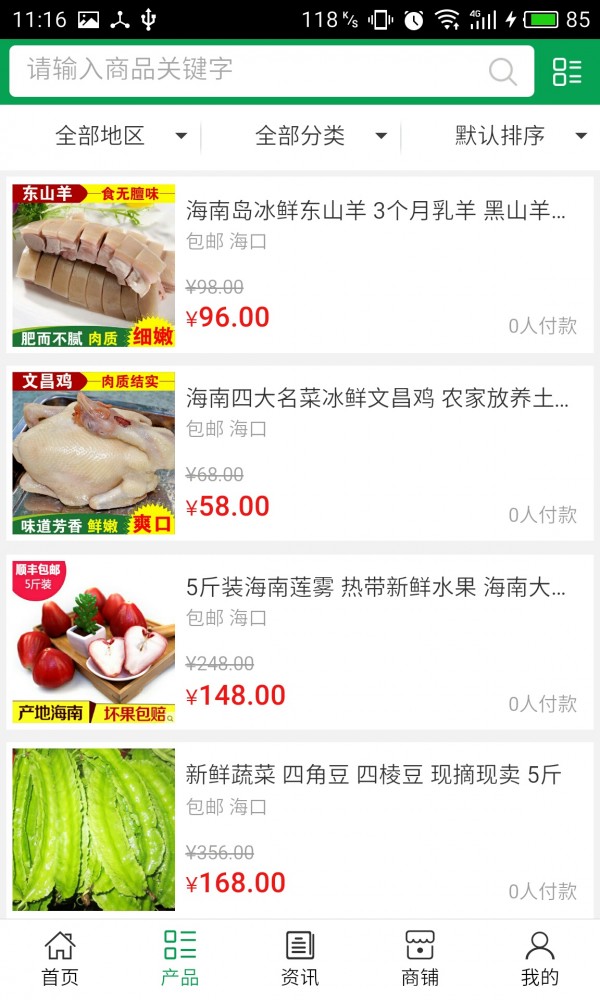The width and height of the screenshot is (600, 1000).
Task: Expand the 全部分类 category dropdown
Action: 320,136
